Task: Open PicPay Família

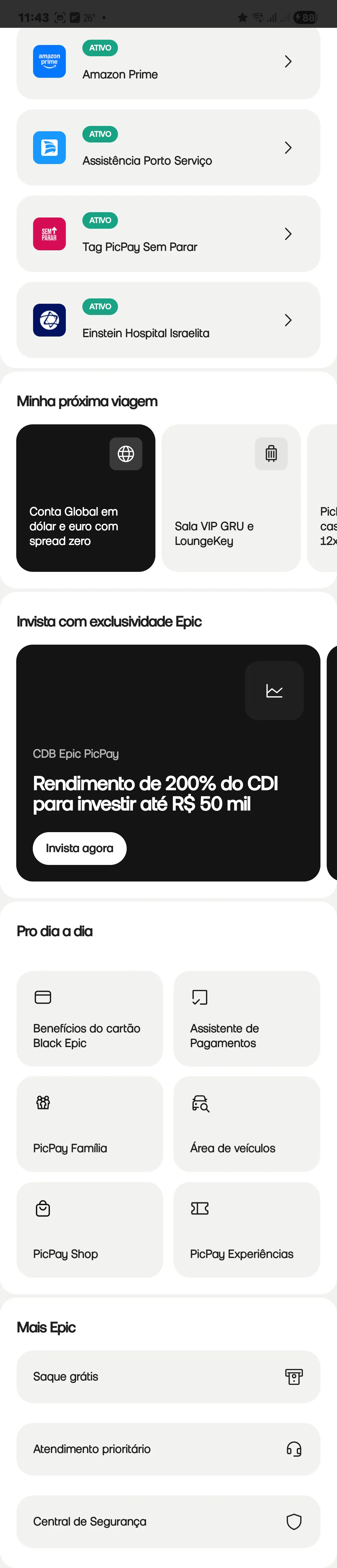Action: coord(90,1124)
